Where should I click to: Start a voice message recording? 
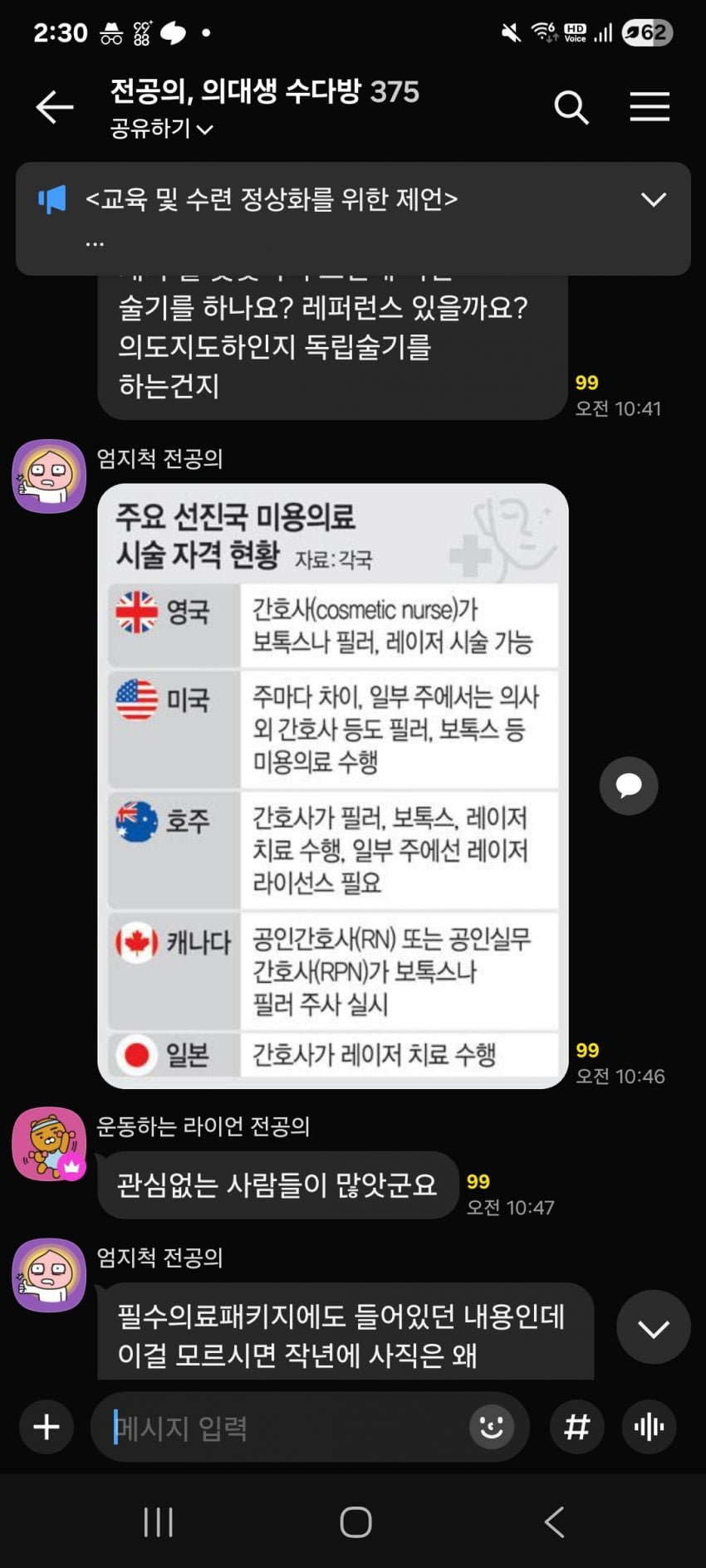tap(649, 1427)
